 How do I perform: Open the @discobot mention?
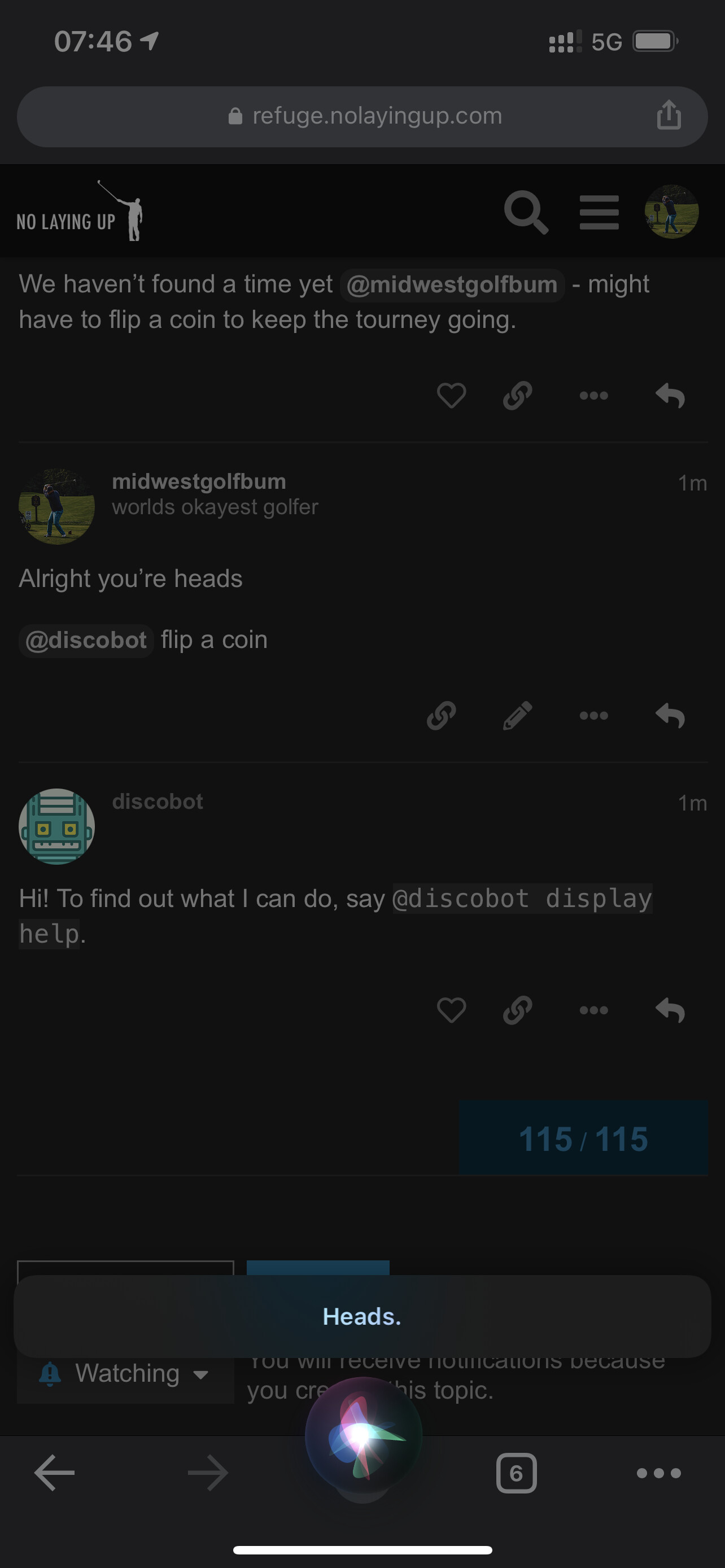[x=86, y=640]
